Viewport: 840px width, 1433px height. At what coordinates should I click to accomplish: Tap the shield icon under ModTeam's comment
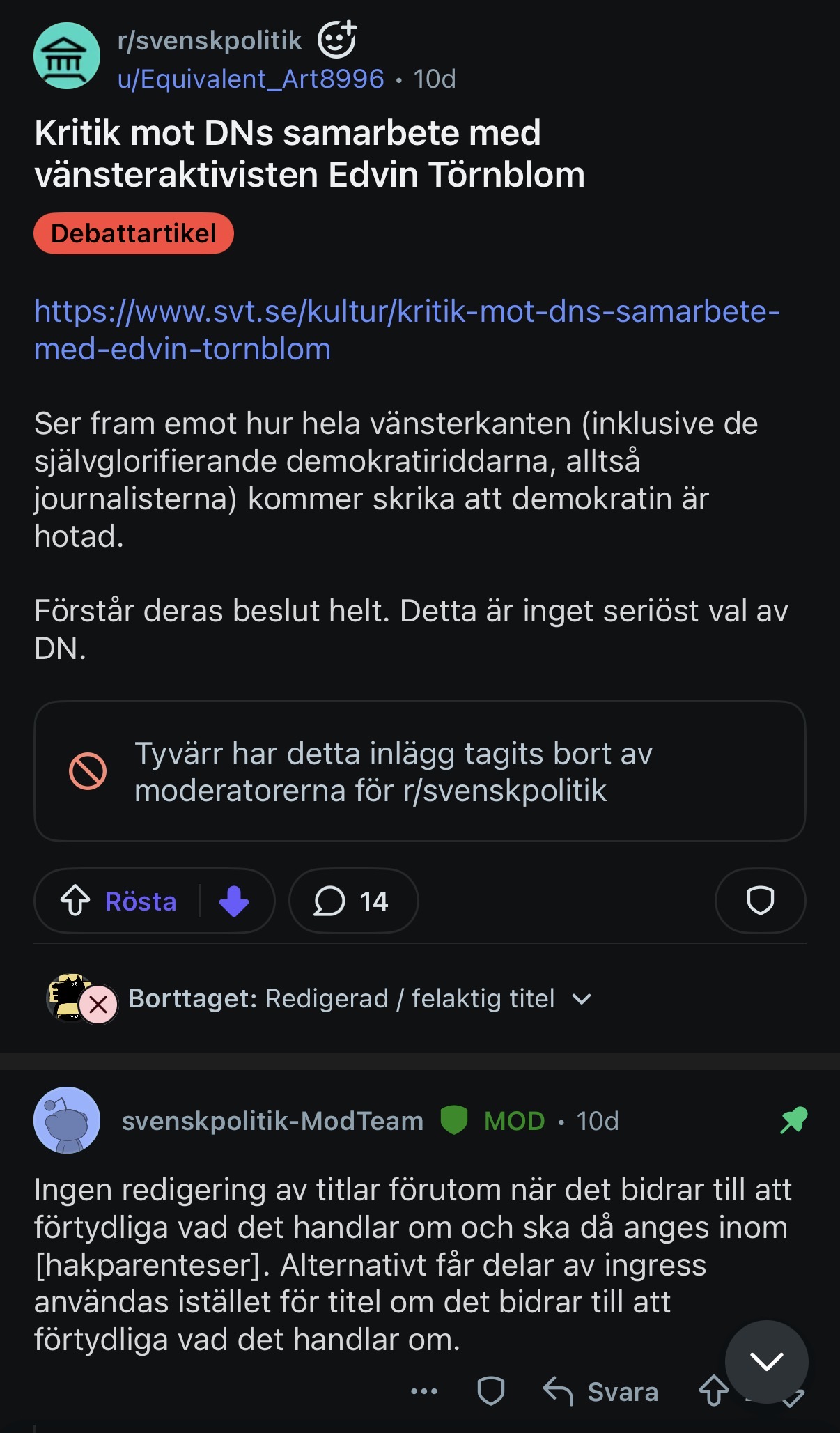491,1391
